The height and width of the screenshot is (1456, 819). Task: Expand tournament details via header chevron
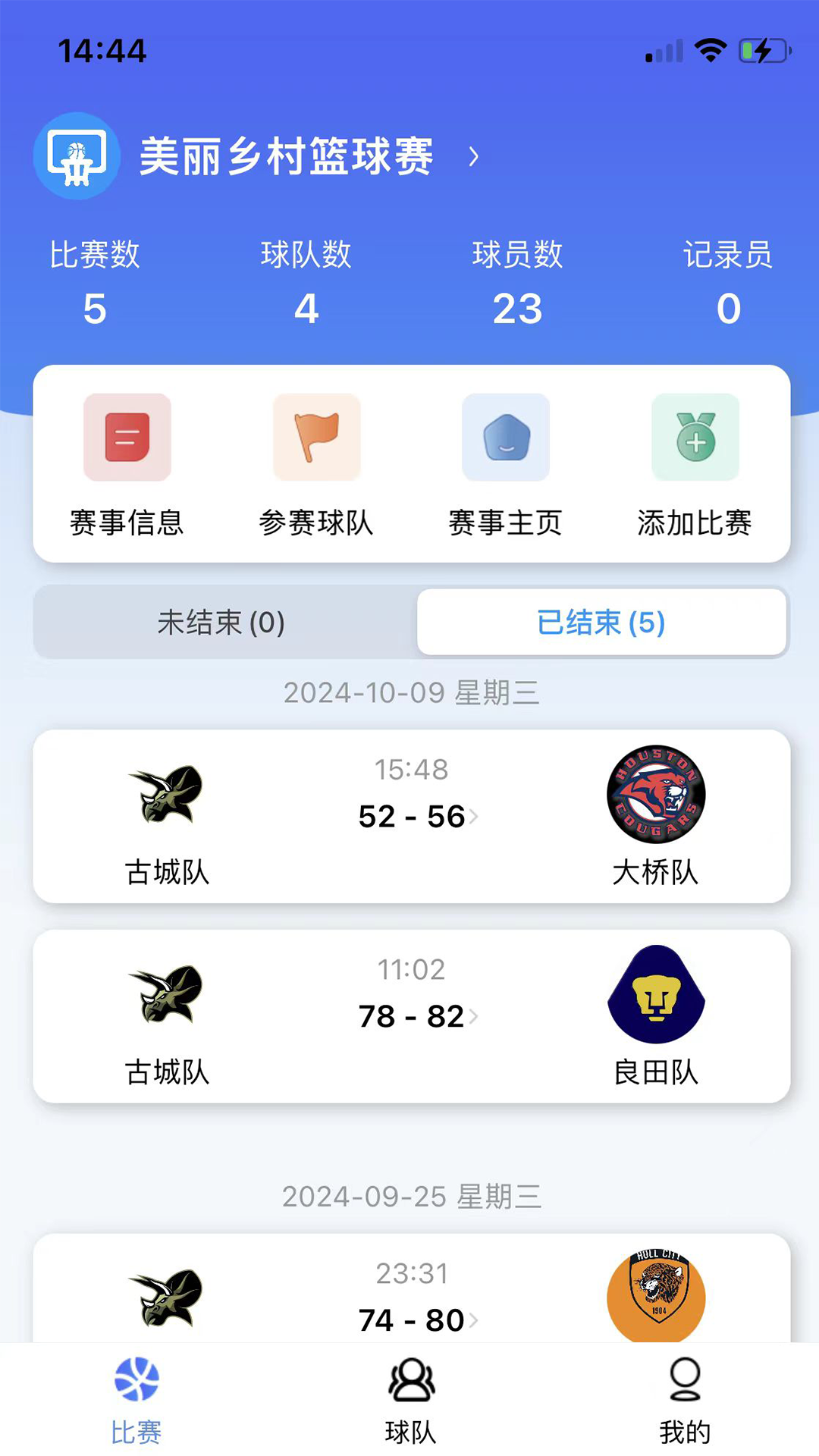(x=475, y=157)
